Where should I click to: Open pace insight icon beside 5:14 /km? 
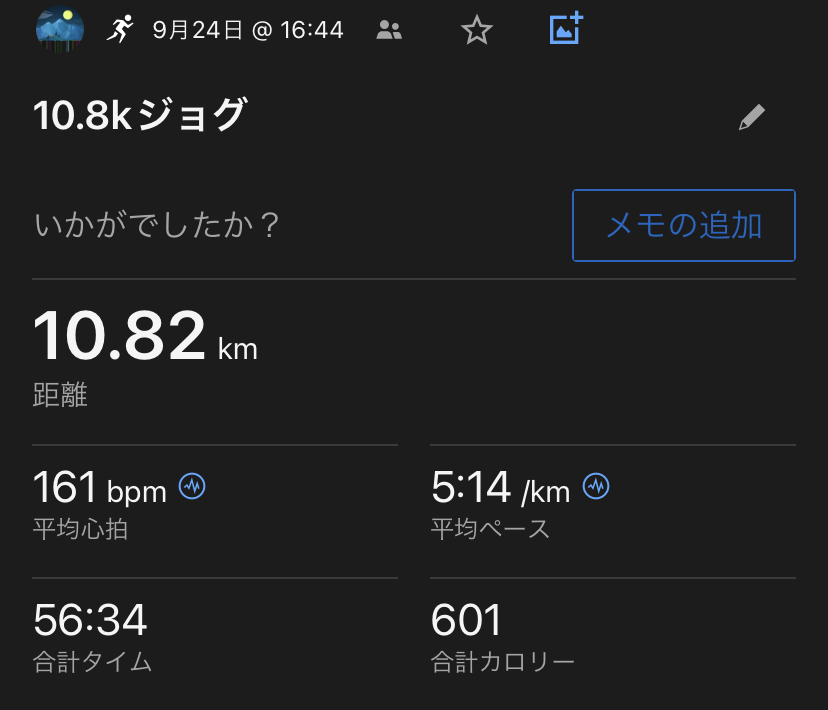click(x=596, y=487)
